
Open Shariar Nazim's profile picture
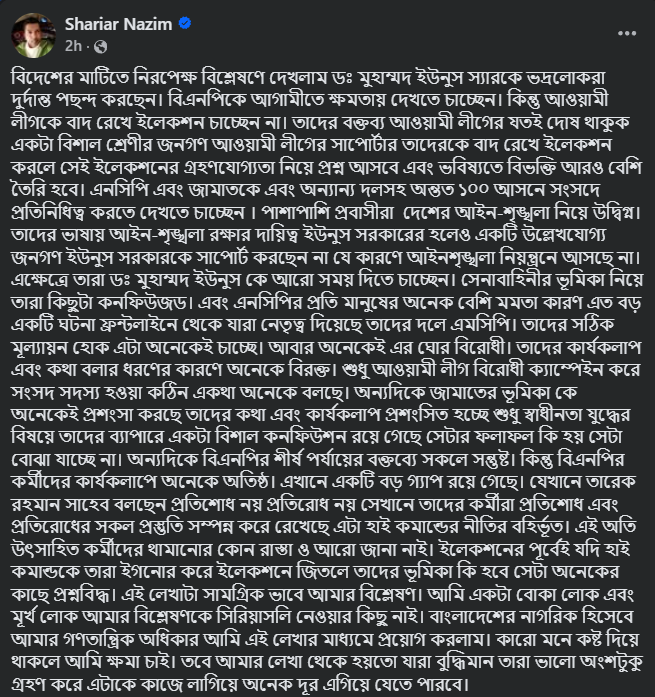pyautogui.click(x=30, y=34)
